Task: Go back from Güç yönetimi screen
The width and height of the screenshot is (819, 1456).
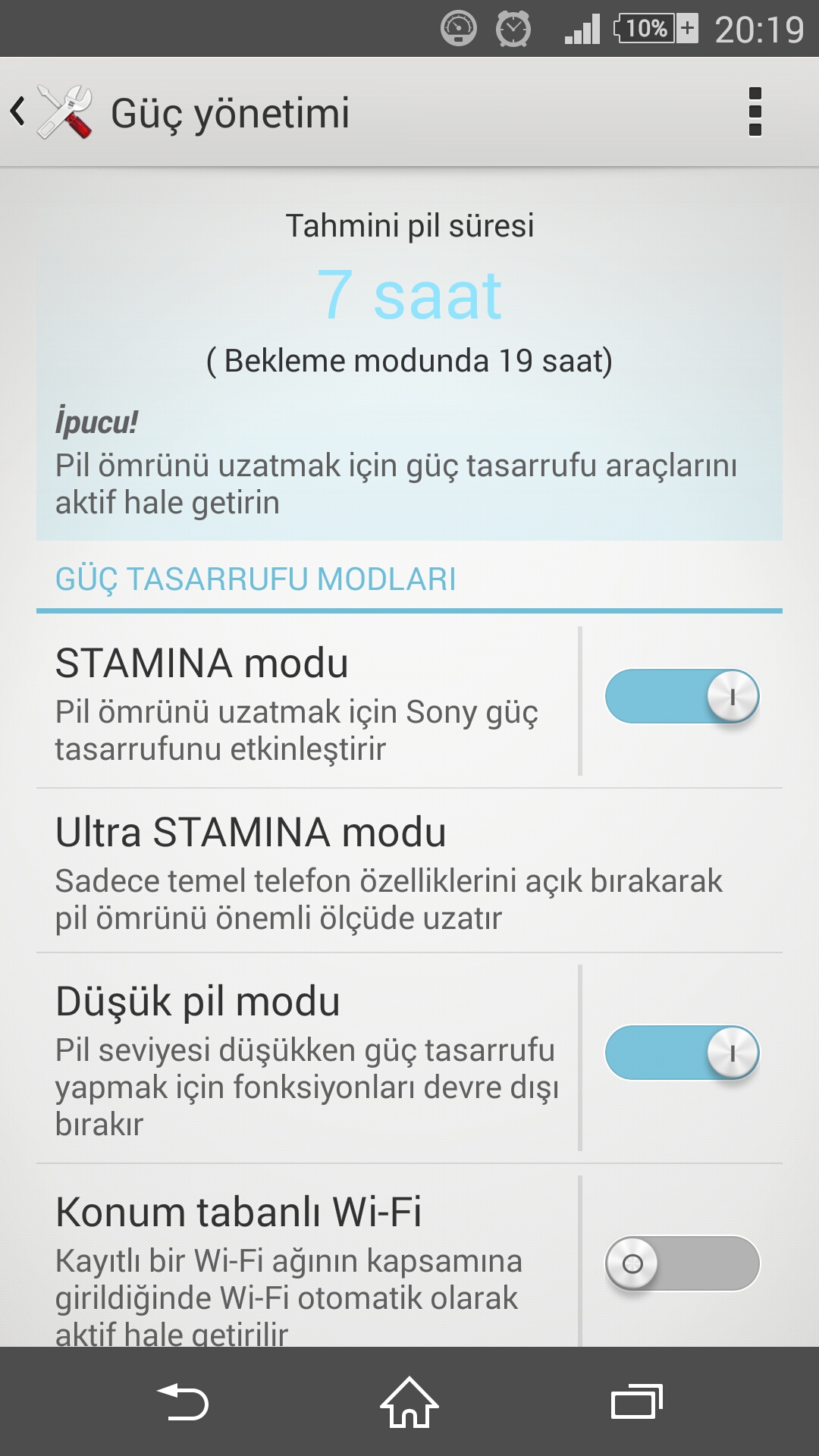Action: [52, 112]
